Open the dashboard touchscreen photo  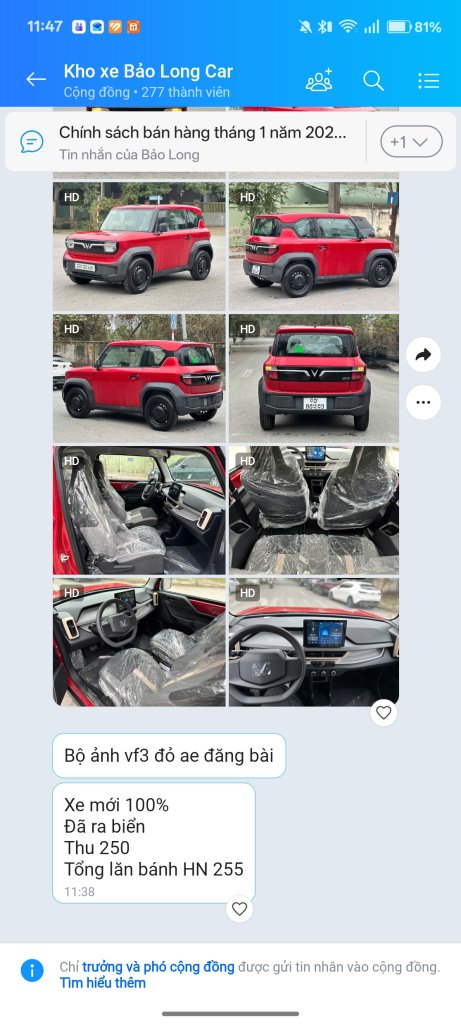click(x=313, y=641)
